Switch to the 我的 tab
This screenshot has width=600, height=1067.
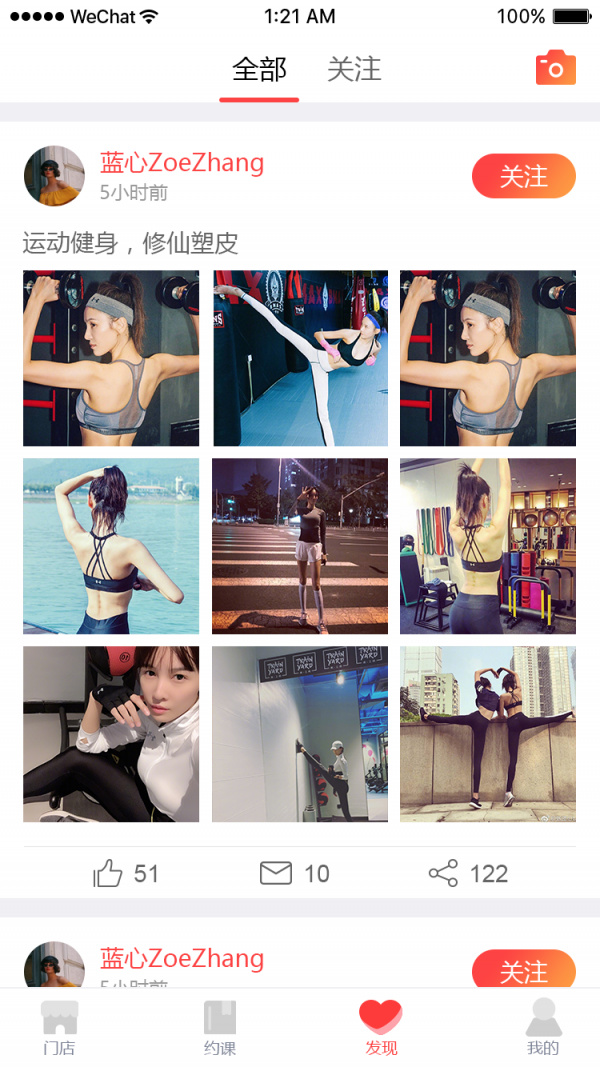point(543,1027)
